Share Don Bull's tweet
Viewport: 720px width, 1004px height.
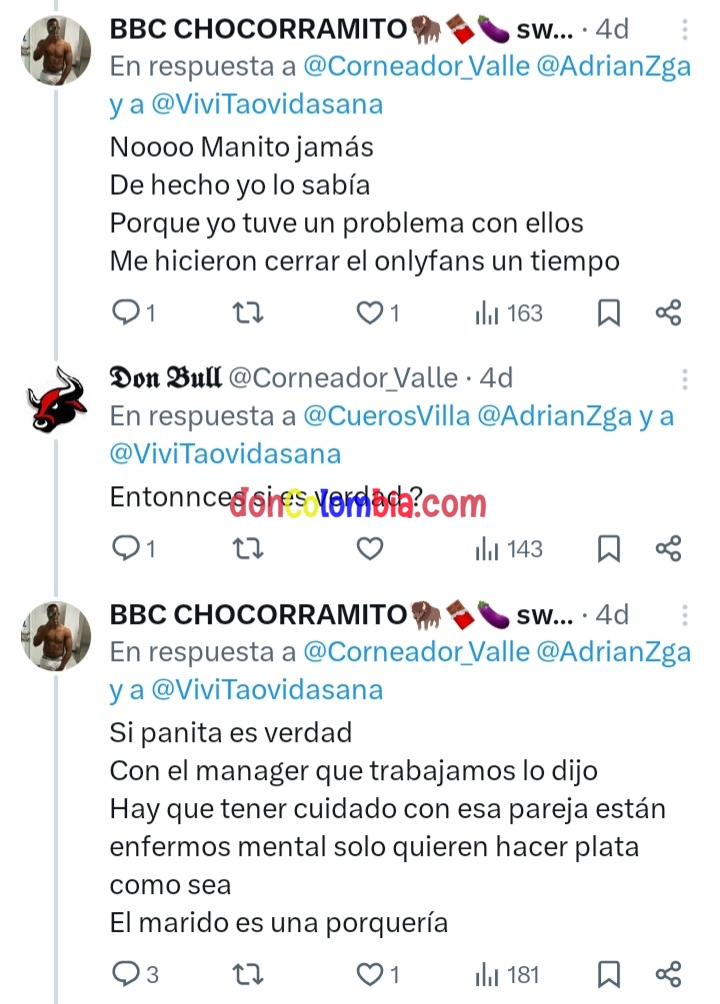[x=668, y=548]
